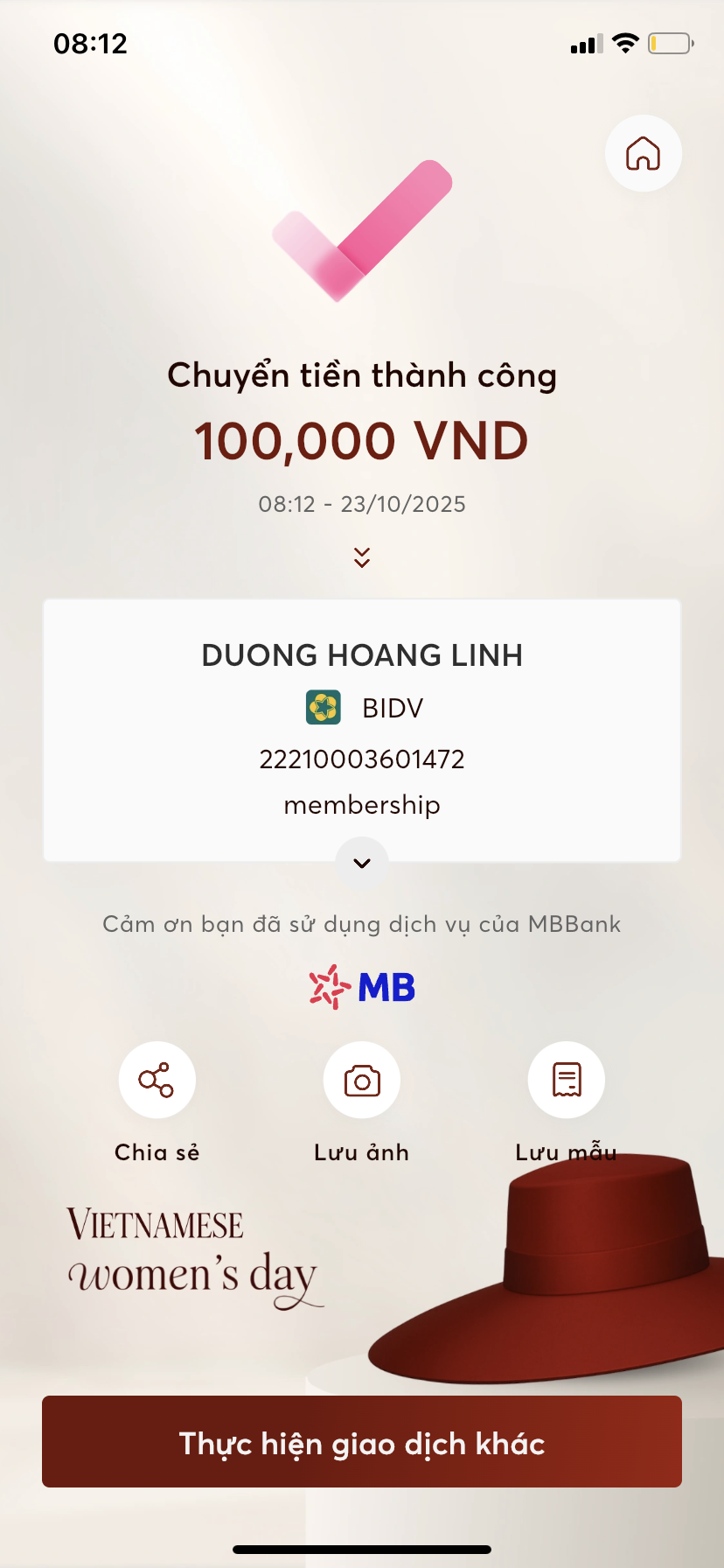Save receipt image with Lưu ảnh
Image resolution: width=724 pixels, height=1568 pixels.
[x=362, y=1081]
